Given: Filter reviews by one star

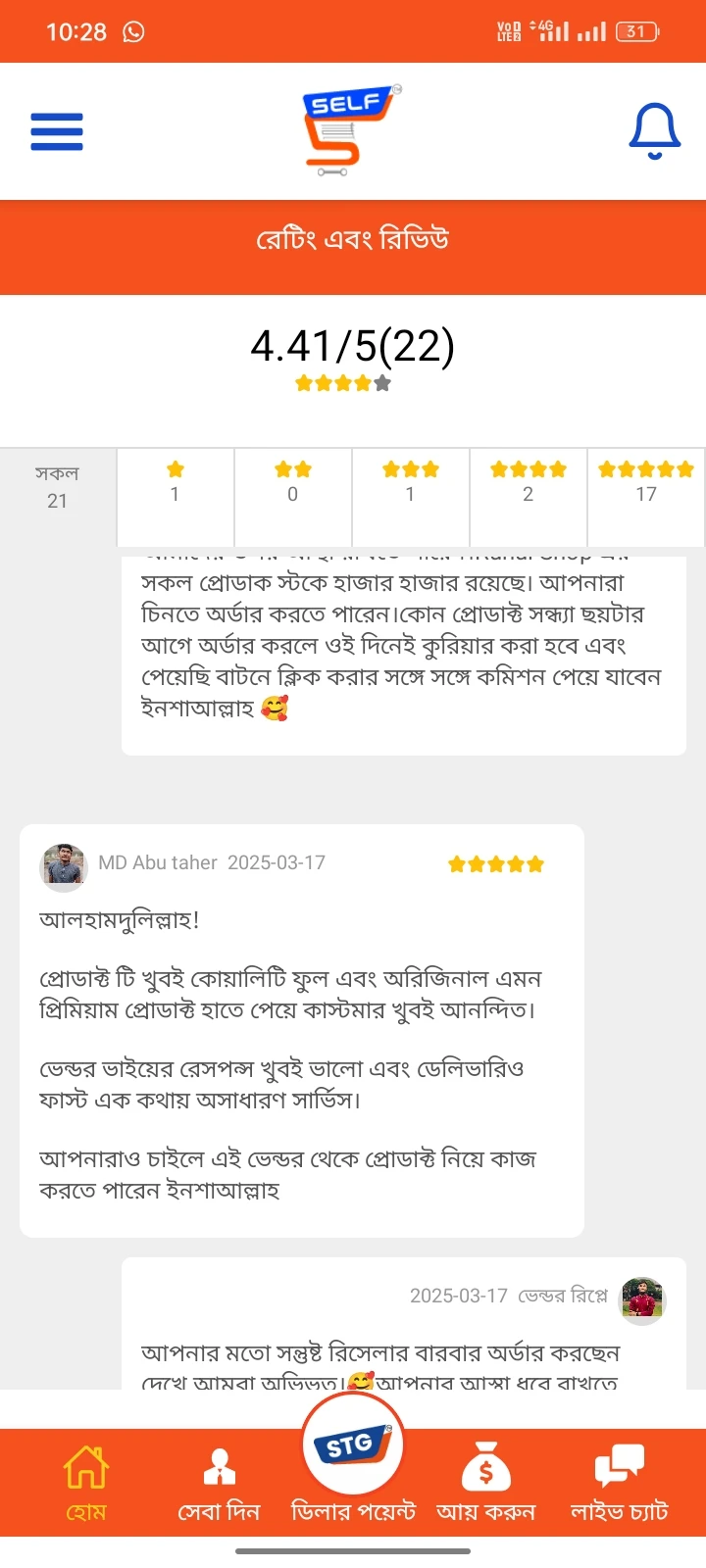Looking at the screenshot, I should (x=176, y=482).
